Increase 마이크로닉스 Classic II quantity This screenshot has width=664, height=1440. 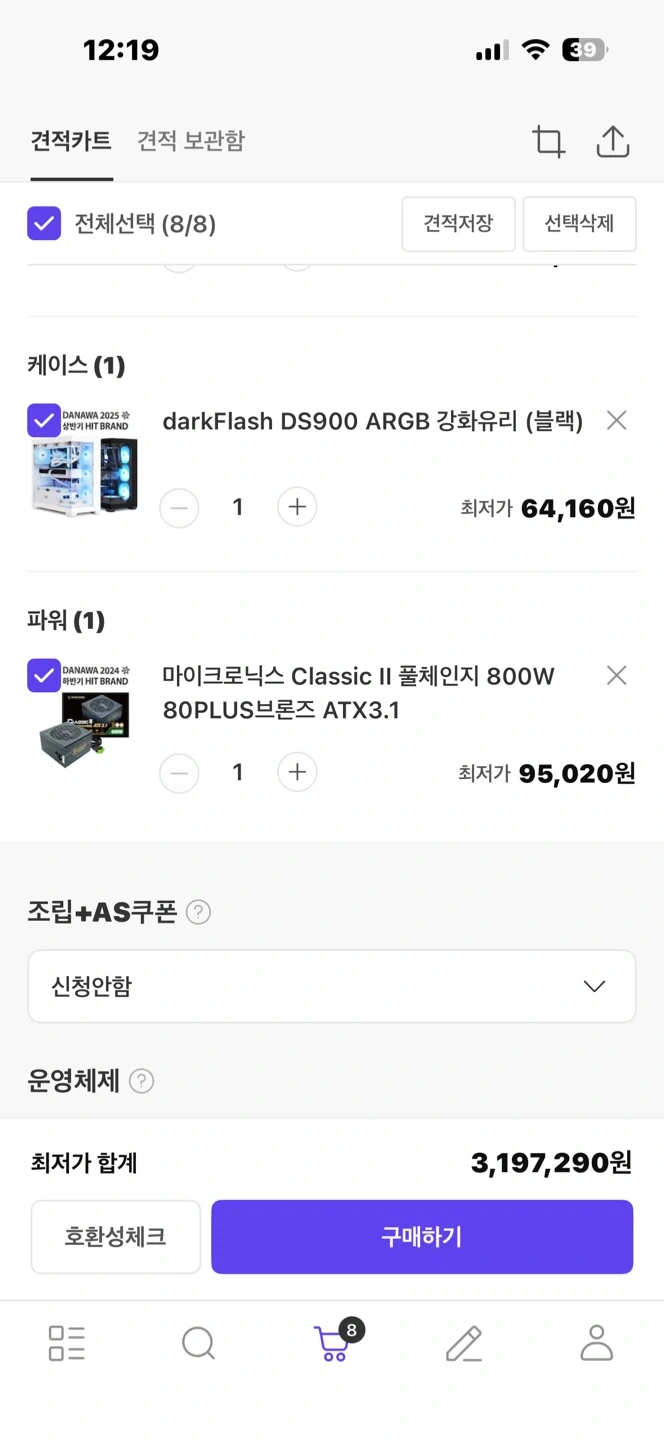point(297,772)
